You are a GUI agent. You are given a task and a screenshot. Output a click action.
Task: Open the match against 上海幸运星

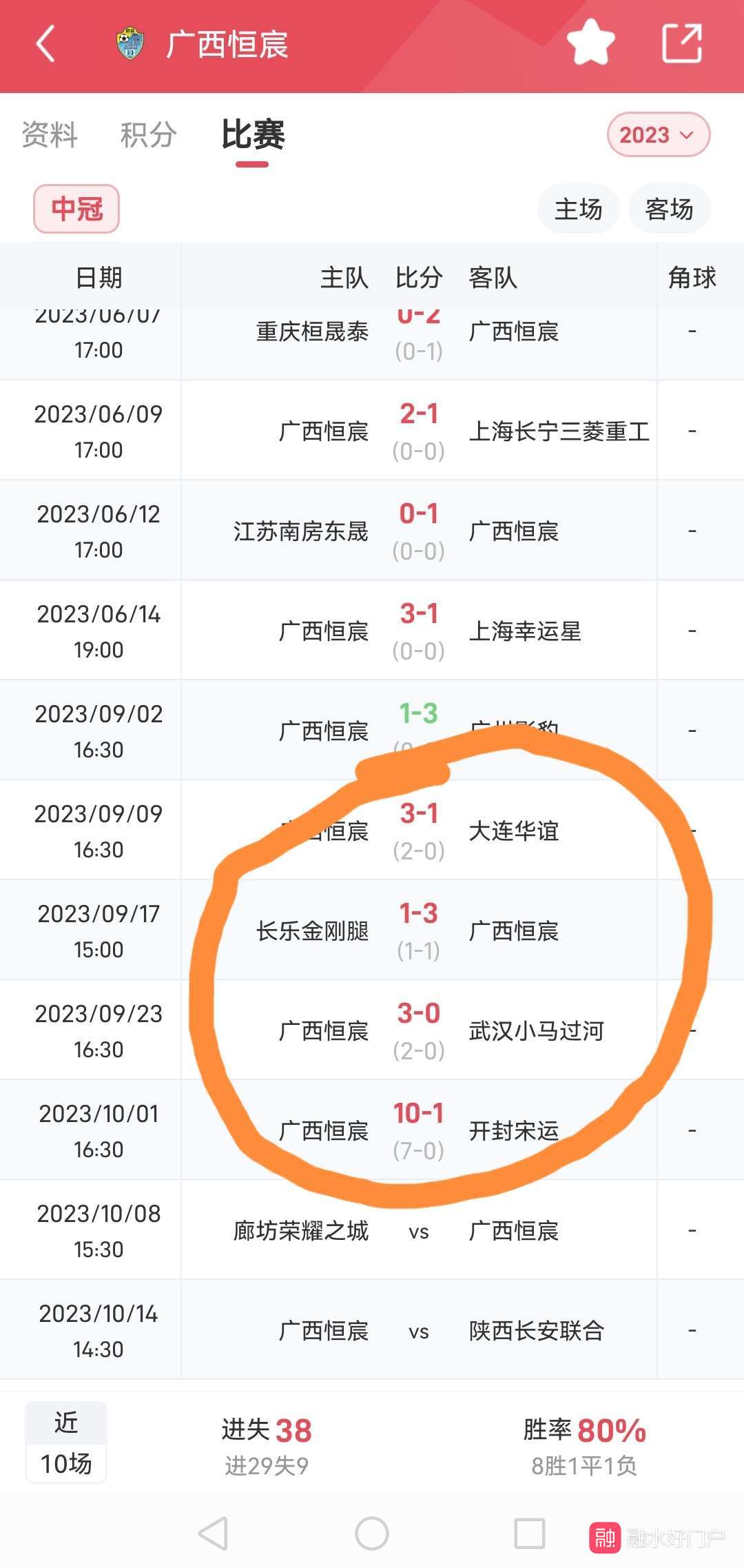(372, 631)
